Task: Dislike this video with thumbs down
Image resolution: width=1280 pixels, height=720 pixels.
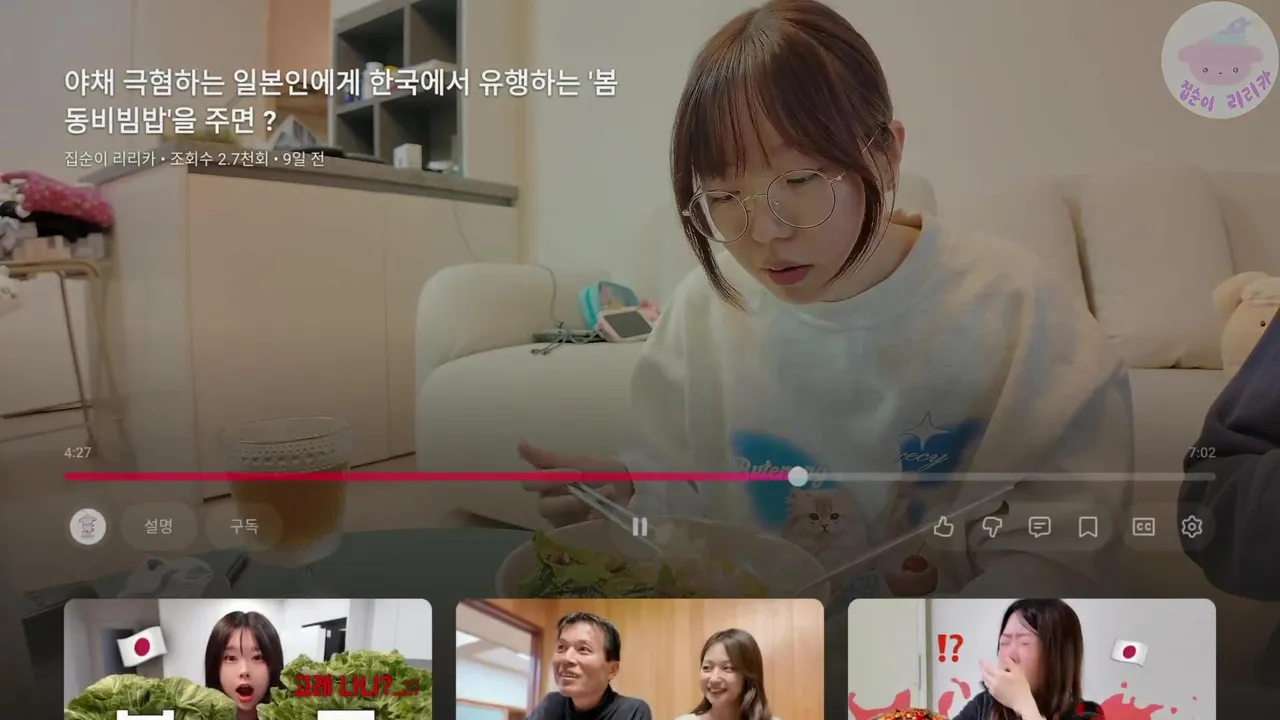Action: [992, 527]
